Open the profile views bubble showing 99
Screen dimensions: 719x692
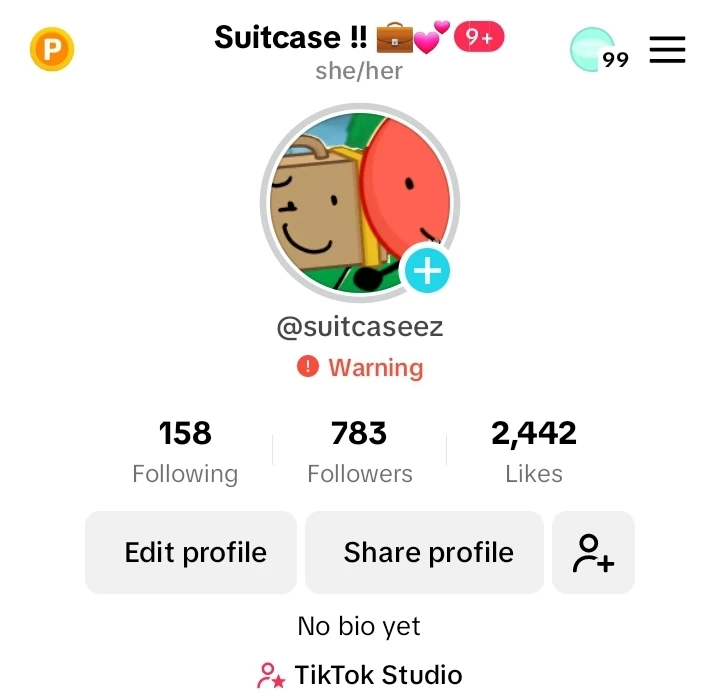point(596,51)
